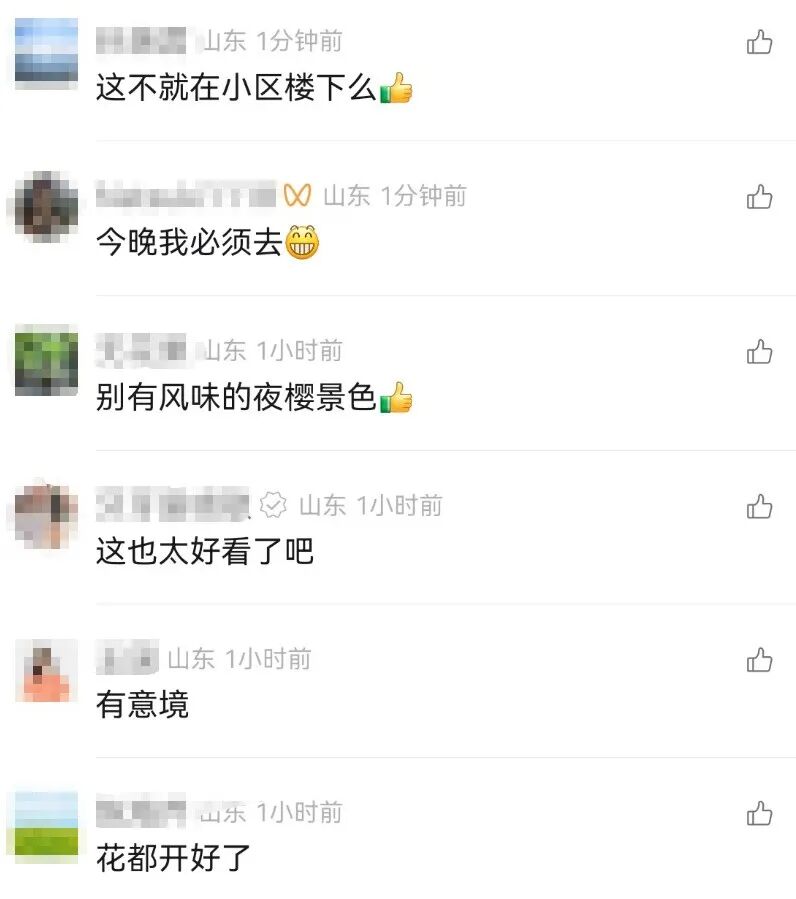Open avatar of "今晚我必须去" commenter
This screenshot has height=899, width=796.
click(x=46, y=207)
